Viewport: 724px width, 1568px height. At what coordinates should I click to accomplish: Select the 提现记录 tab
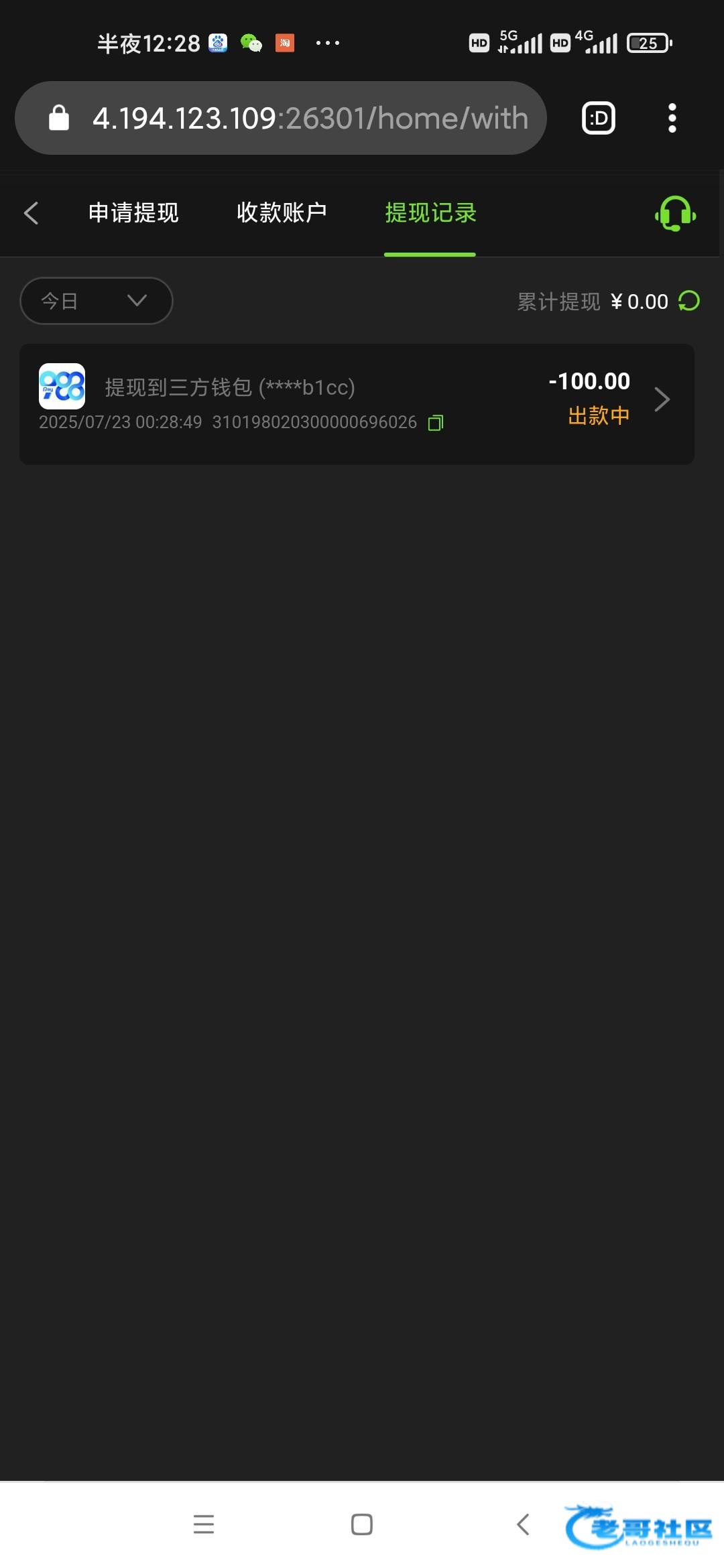(x=430, y=213)
